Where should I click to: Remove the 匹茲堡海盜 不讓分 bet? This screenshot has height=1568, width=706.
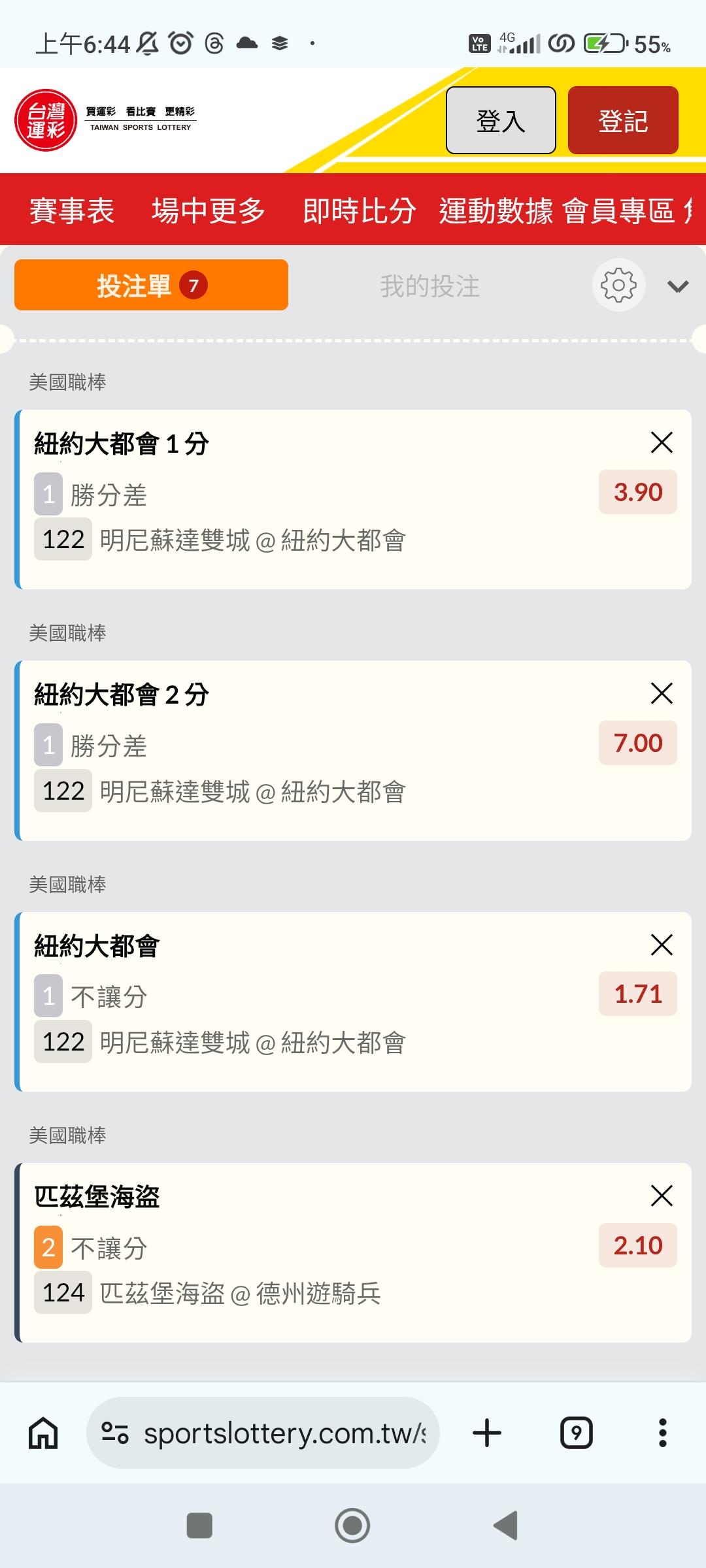662,1196
